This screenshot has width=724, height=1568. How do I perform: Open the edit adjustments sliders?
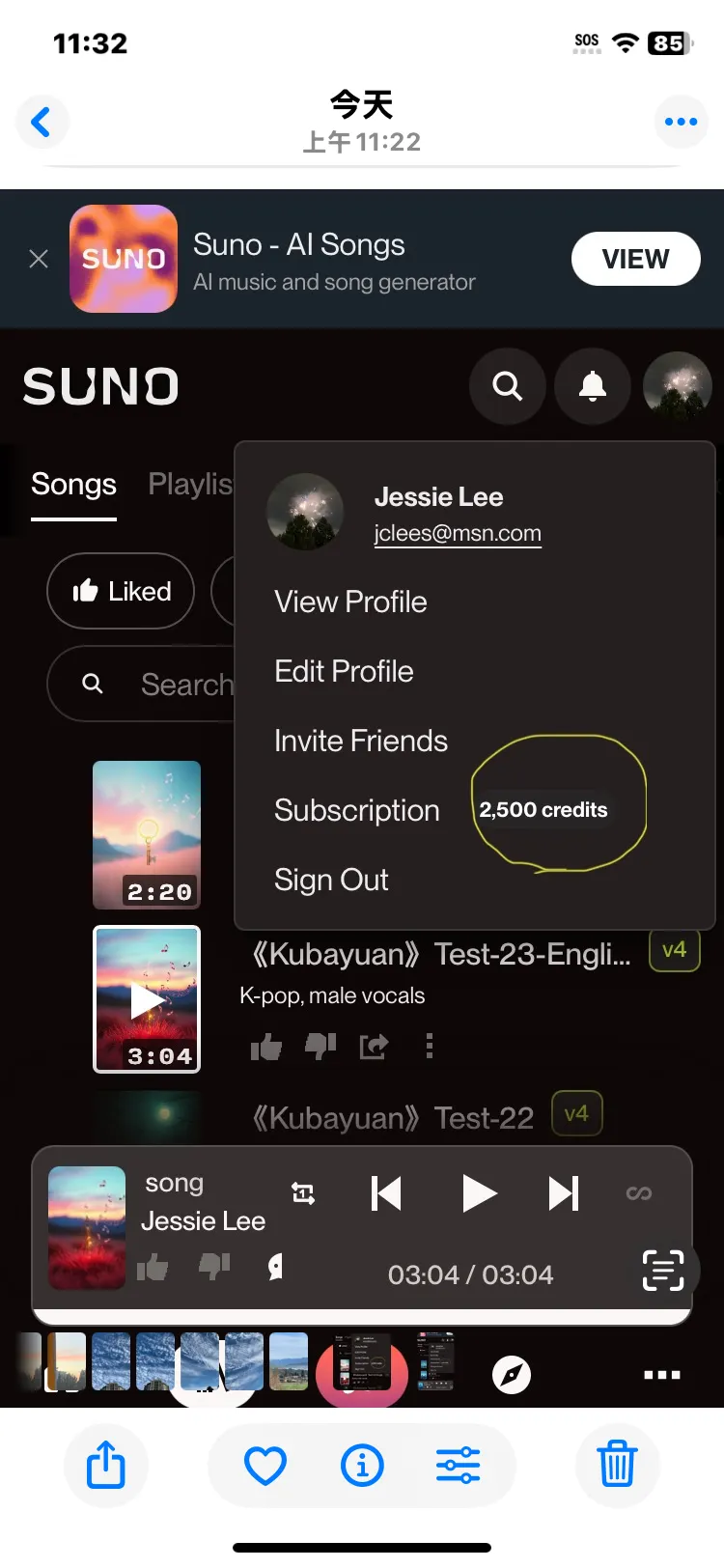point(458,1466)
